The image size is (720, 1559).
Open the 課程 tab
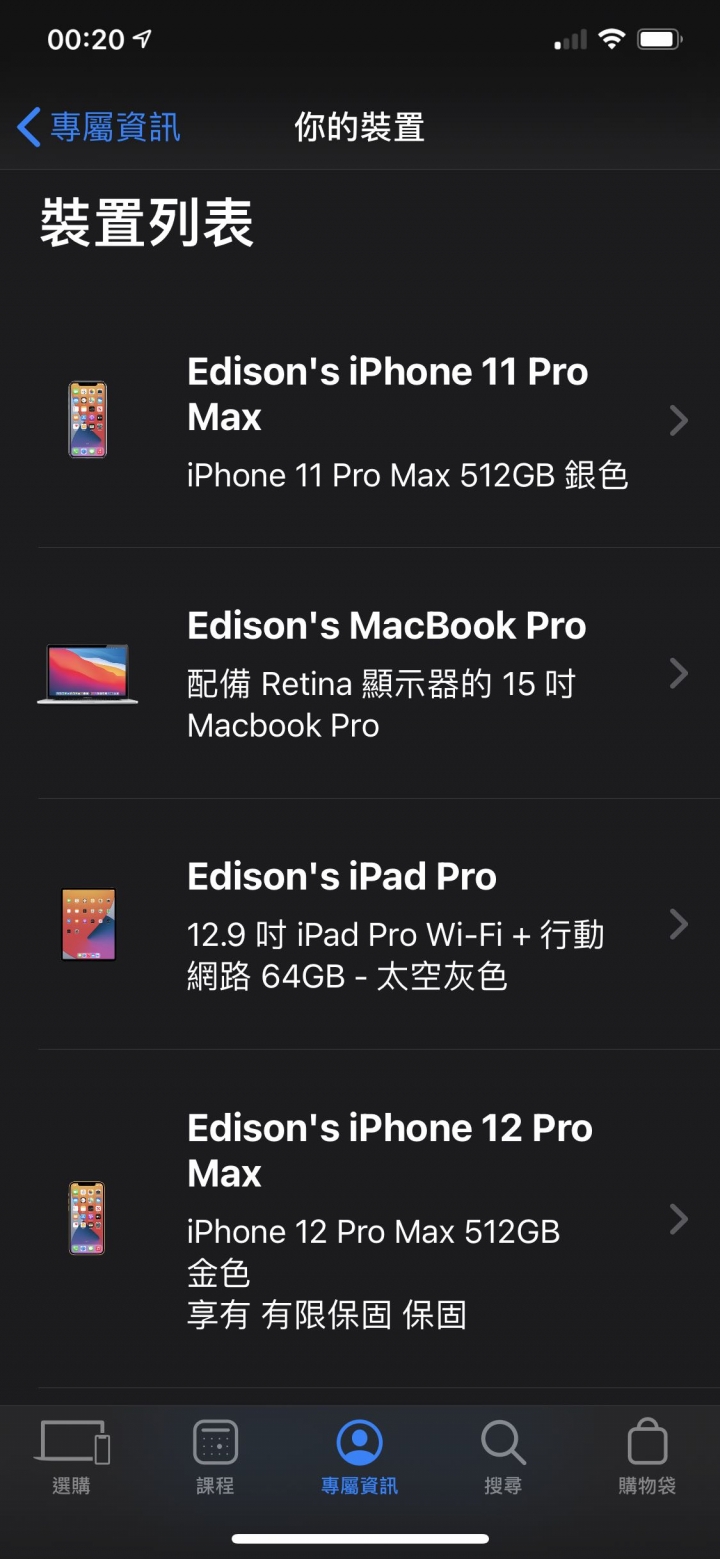(215, 1457)
